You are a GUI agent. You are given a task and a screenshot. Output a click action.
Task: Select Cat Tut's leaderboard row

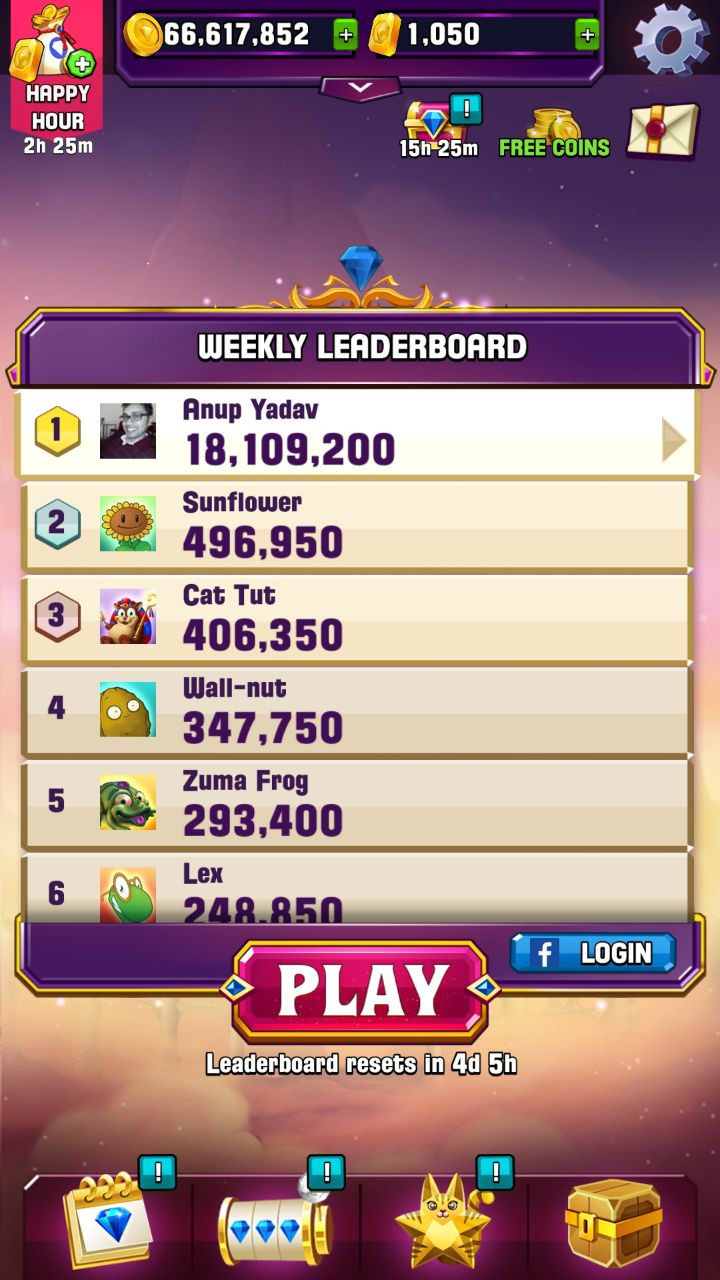point(356,618)
